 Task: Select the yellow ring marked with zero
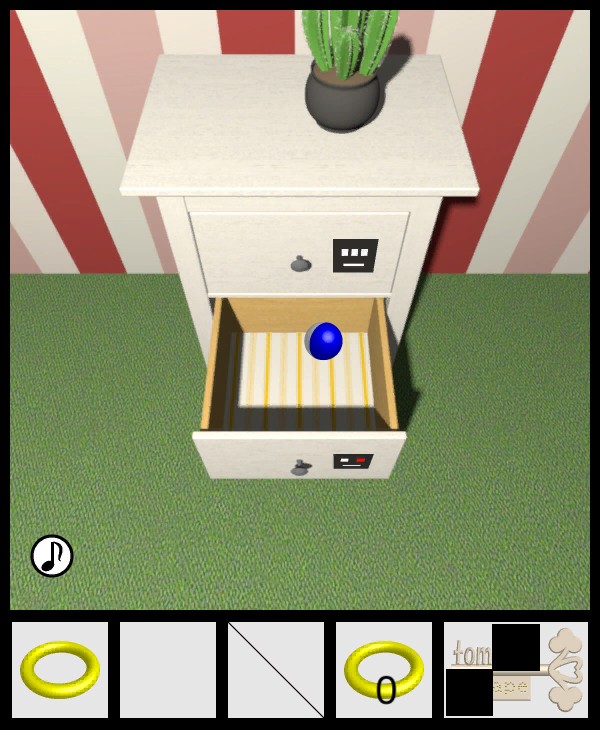click(384, 669)
